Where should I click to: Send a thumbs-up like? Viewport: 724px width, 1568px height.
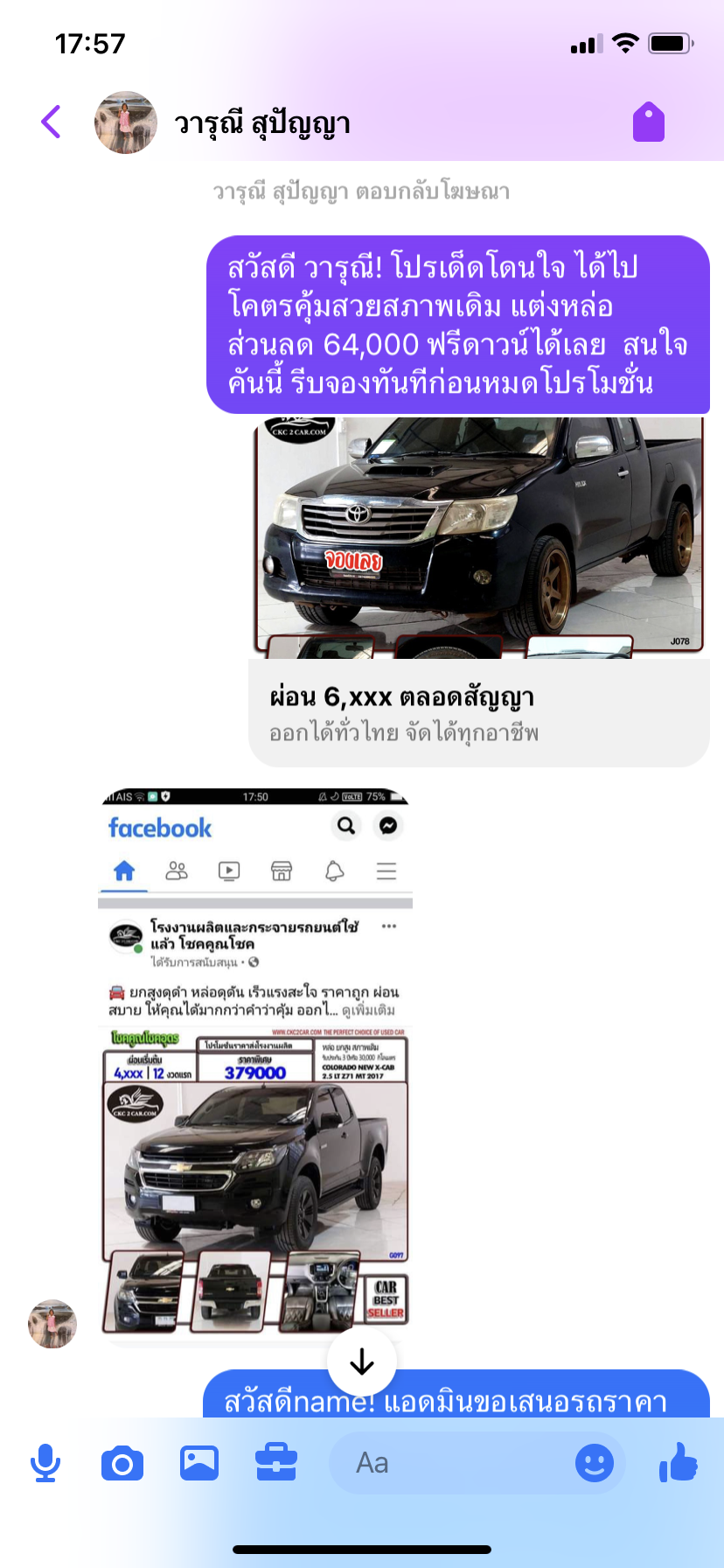679,1463
